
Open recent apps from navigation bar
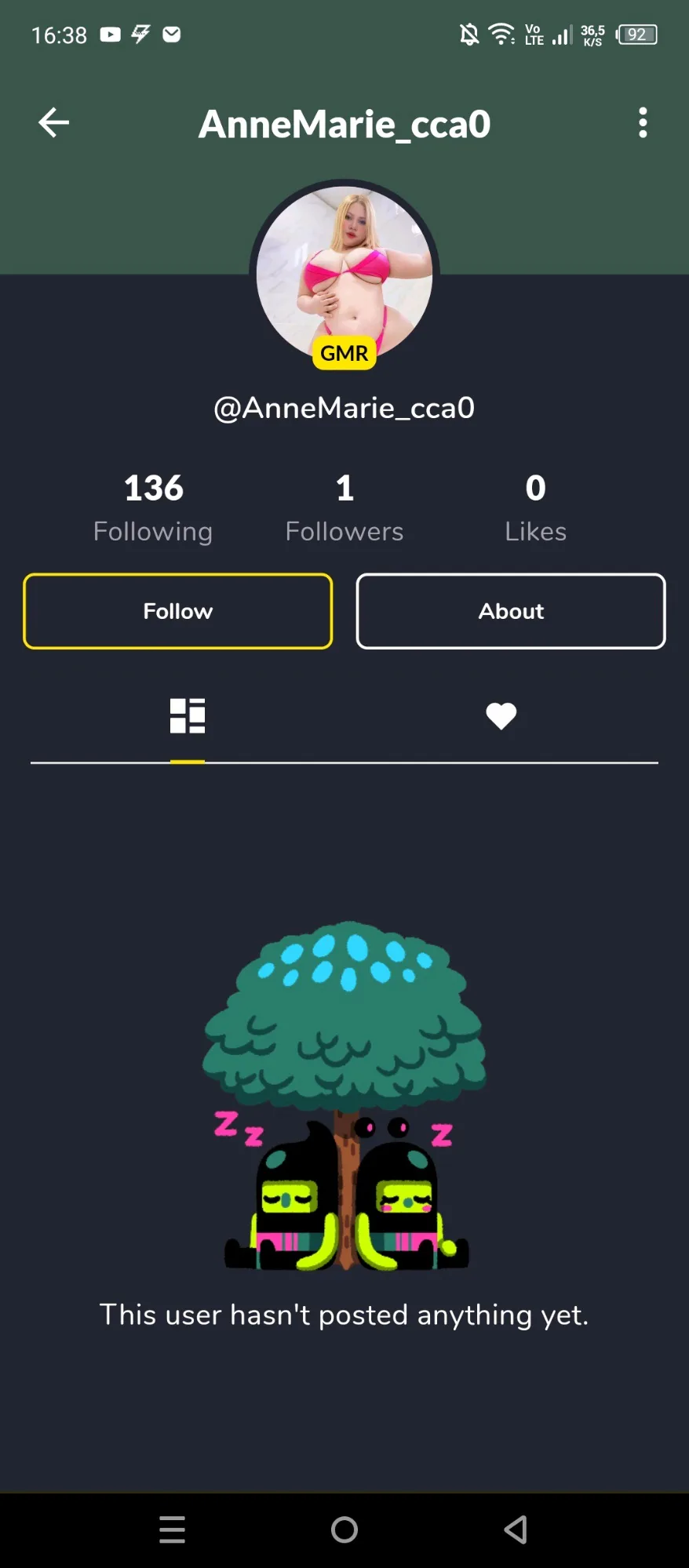[x=173, y=1529]
